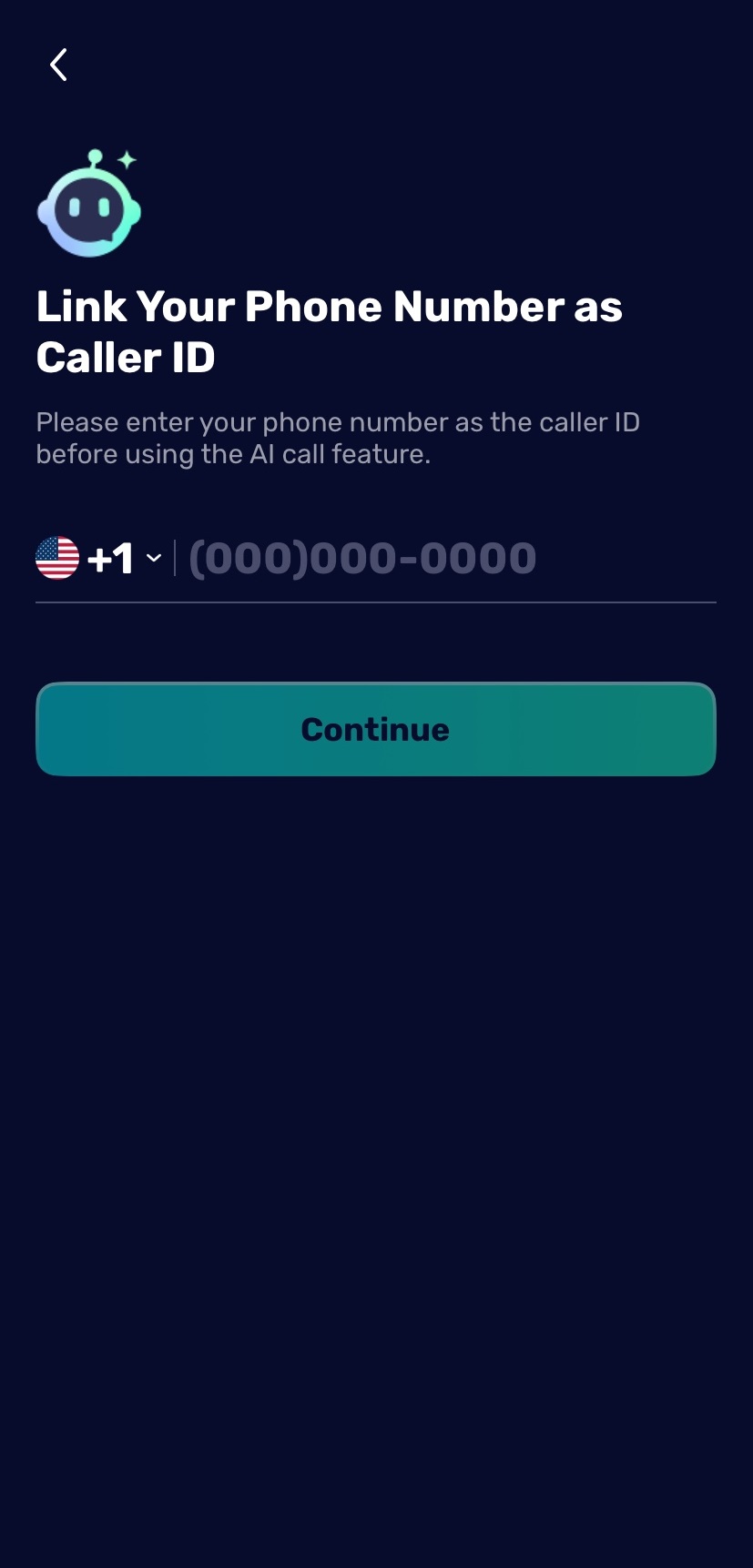Click Continue to submit phone number

pos(376,728)
